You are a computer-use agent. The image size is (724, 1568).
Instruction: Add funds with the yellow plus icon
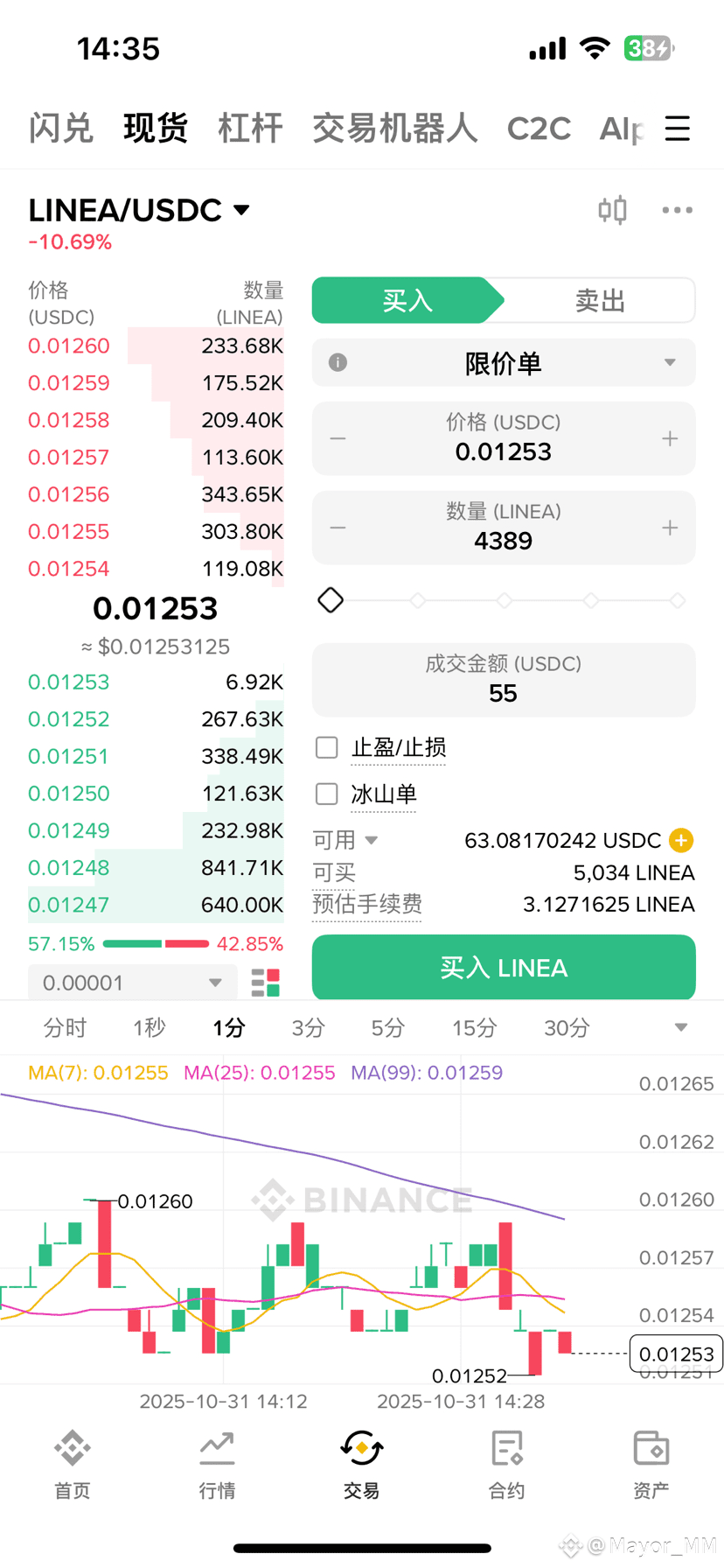pyautogui.click(x=681, y=840)
